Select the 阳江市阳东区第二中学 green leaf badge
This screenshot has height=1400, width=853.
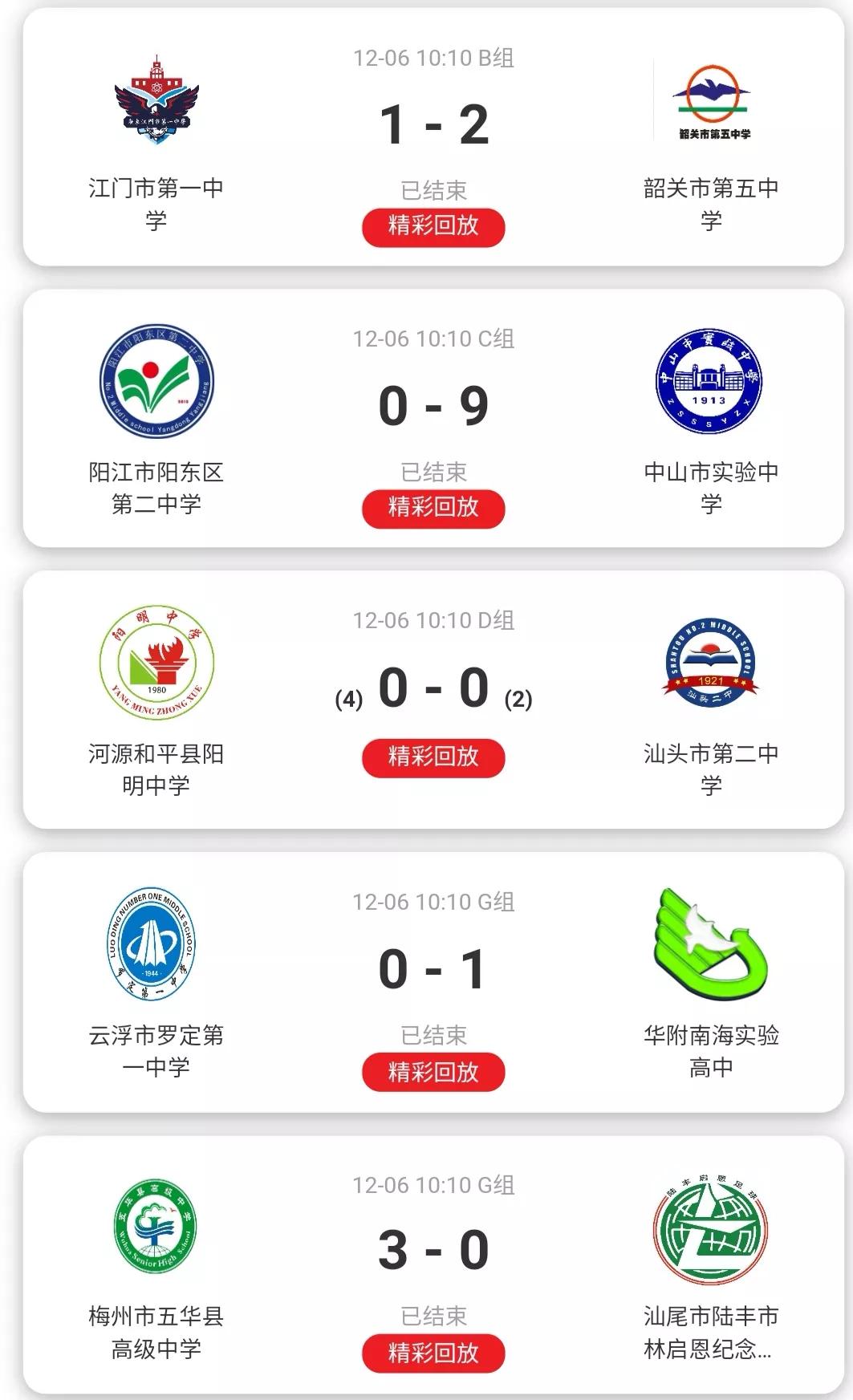point(156,385)
